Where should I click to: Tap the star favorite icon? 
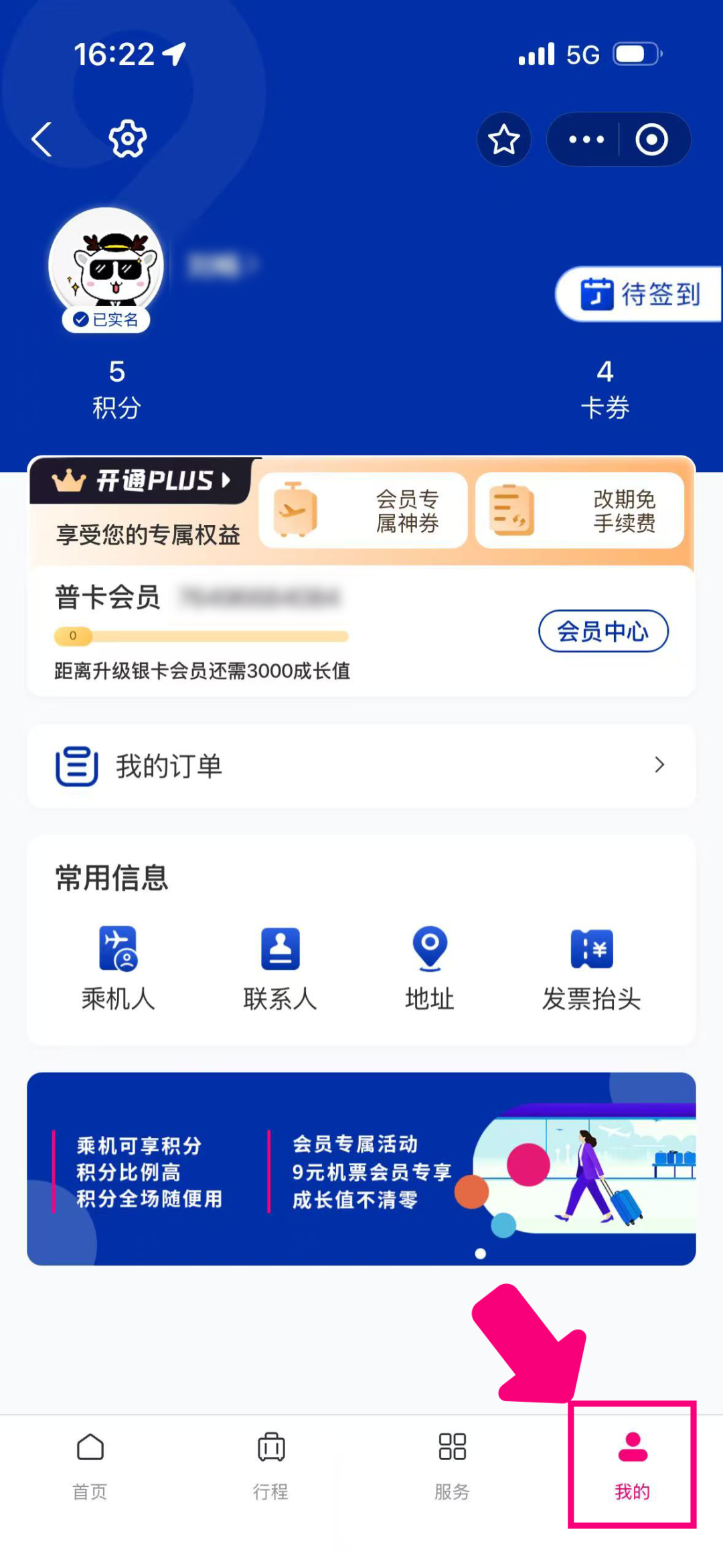point(503,139)
